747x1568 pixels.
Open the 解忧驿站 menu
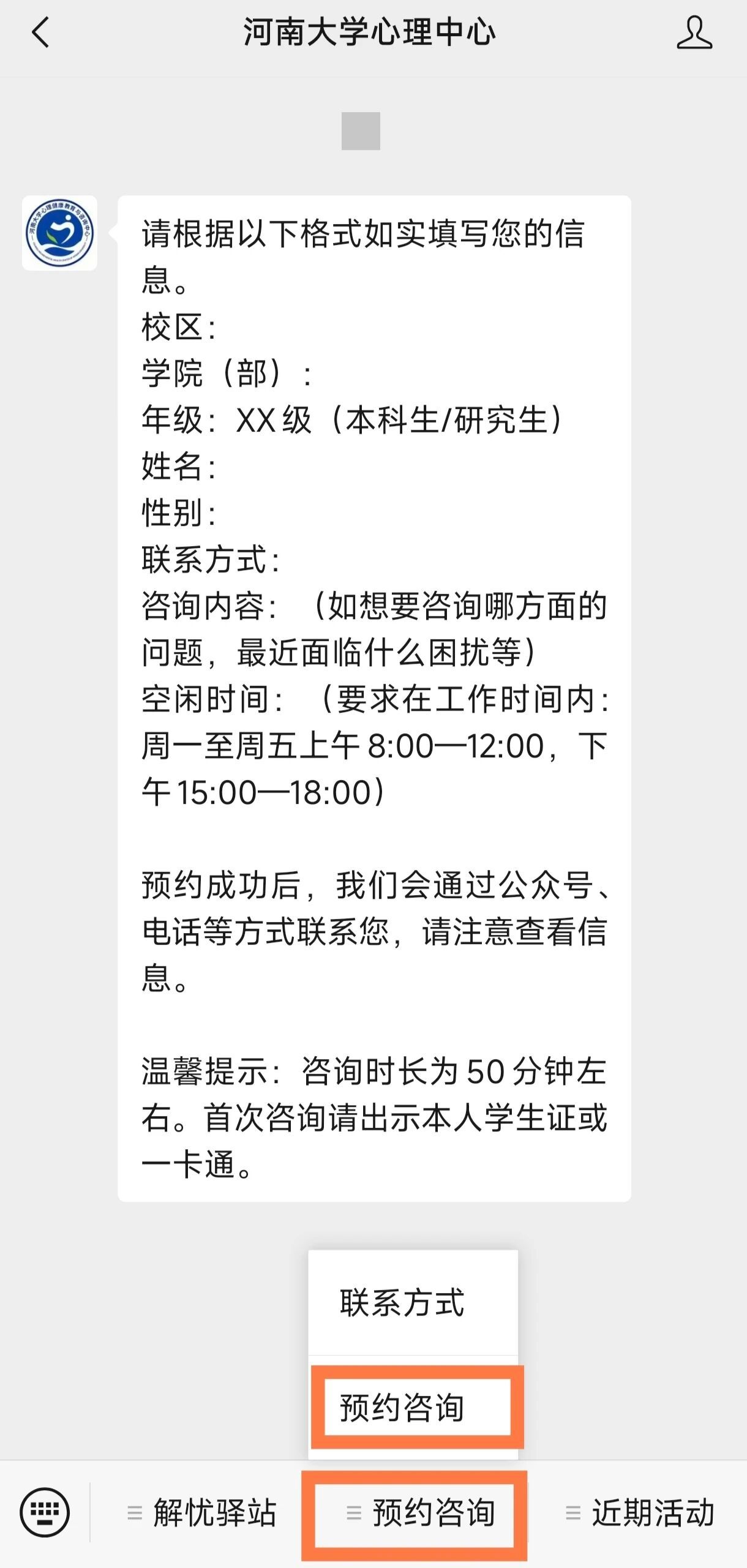click(202, 1514)
